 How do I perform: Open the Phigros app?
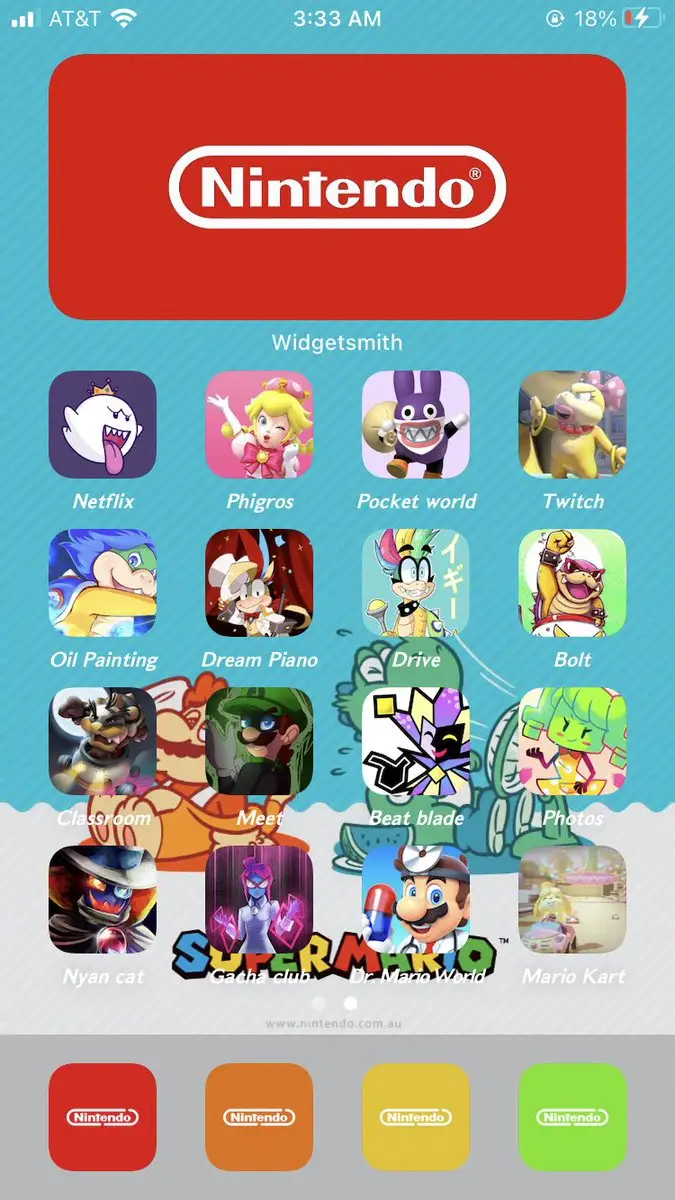(x=259, y=425)
